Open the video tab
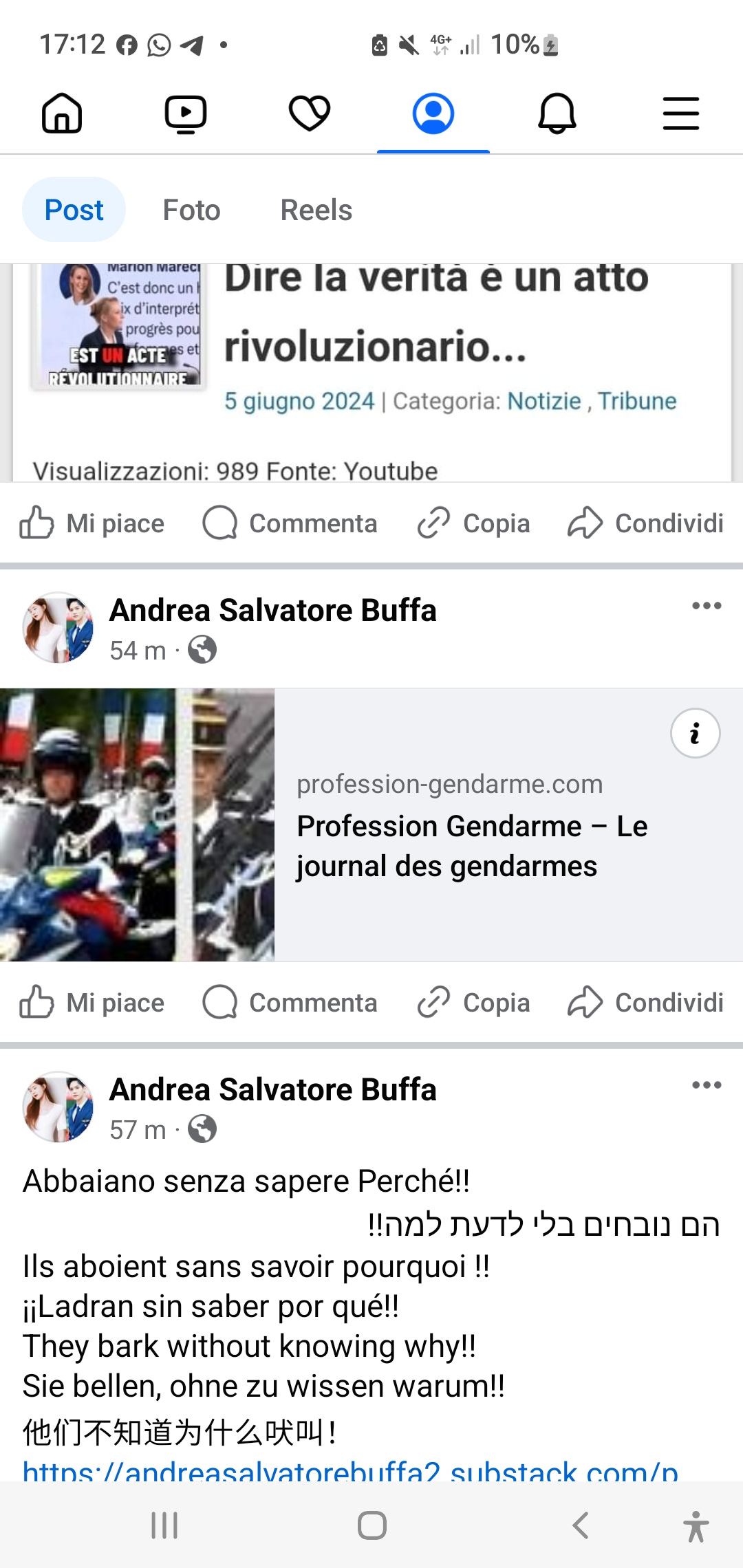 pyautogui.click(x=186, y=113)
